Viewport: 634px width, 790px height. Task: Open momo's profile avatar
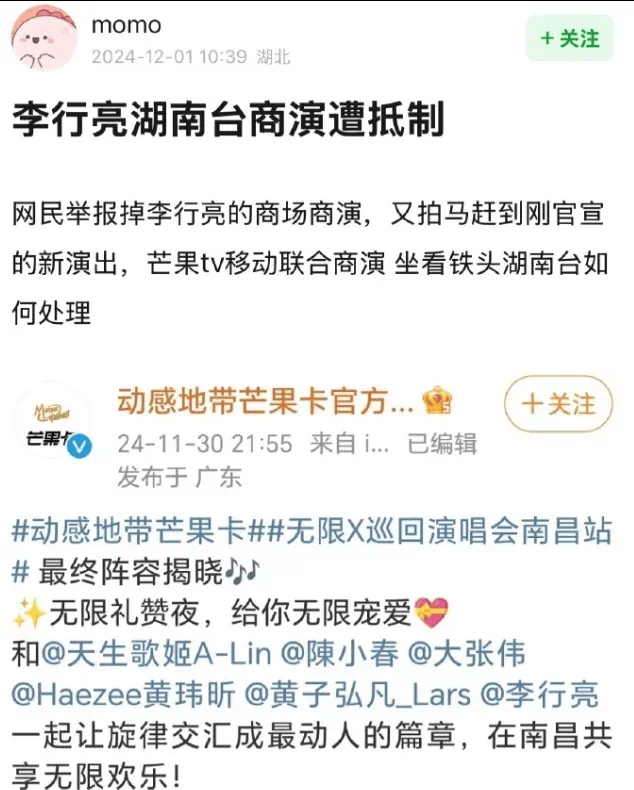pyautogui.click(x=44, y=39)
